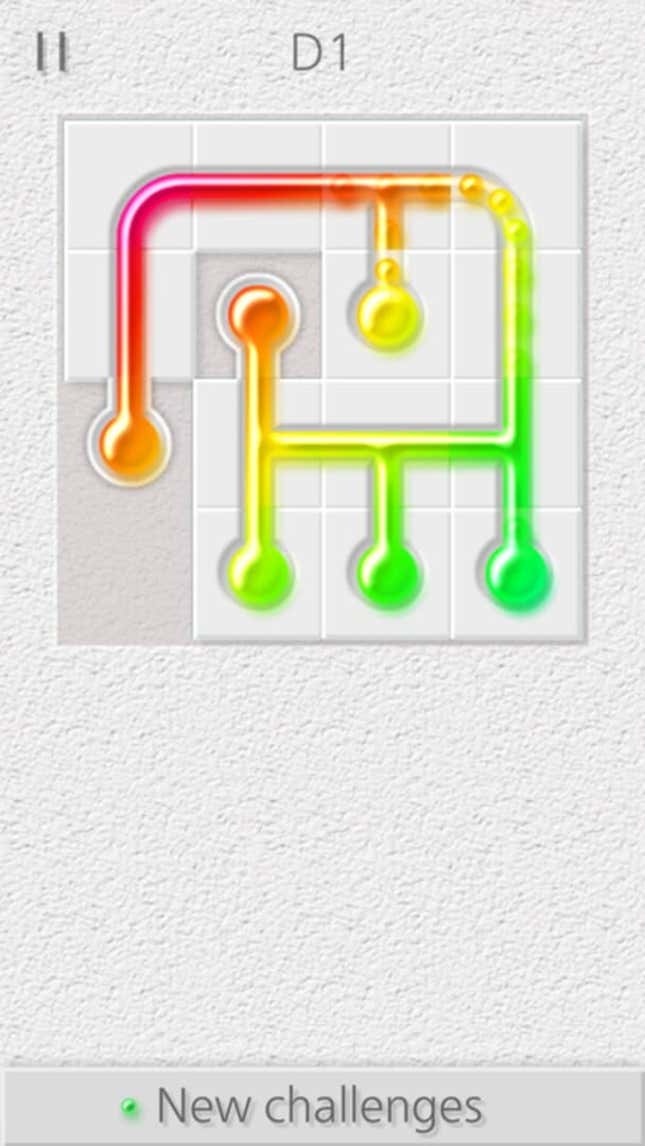Rotate the darkest green ball endpoint tile
Viewport: 645px width, 1146px height.
518,575
